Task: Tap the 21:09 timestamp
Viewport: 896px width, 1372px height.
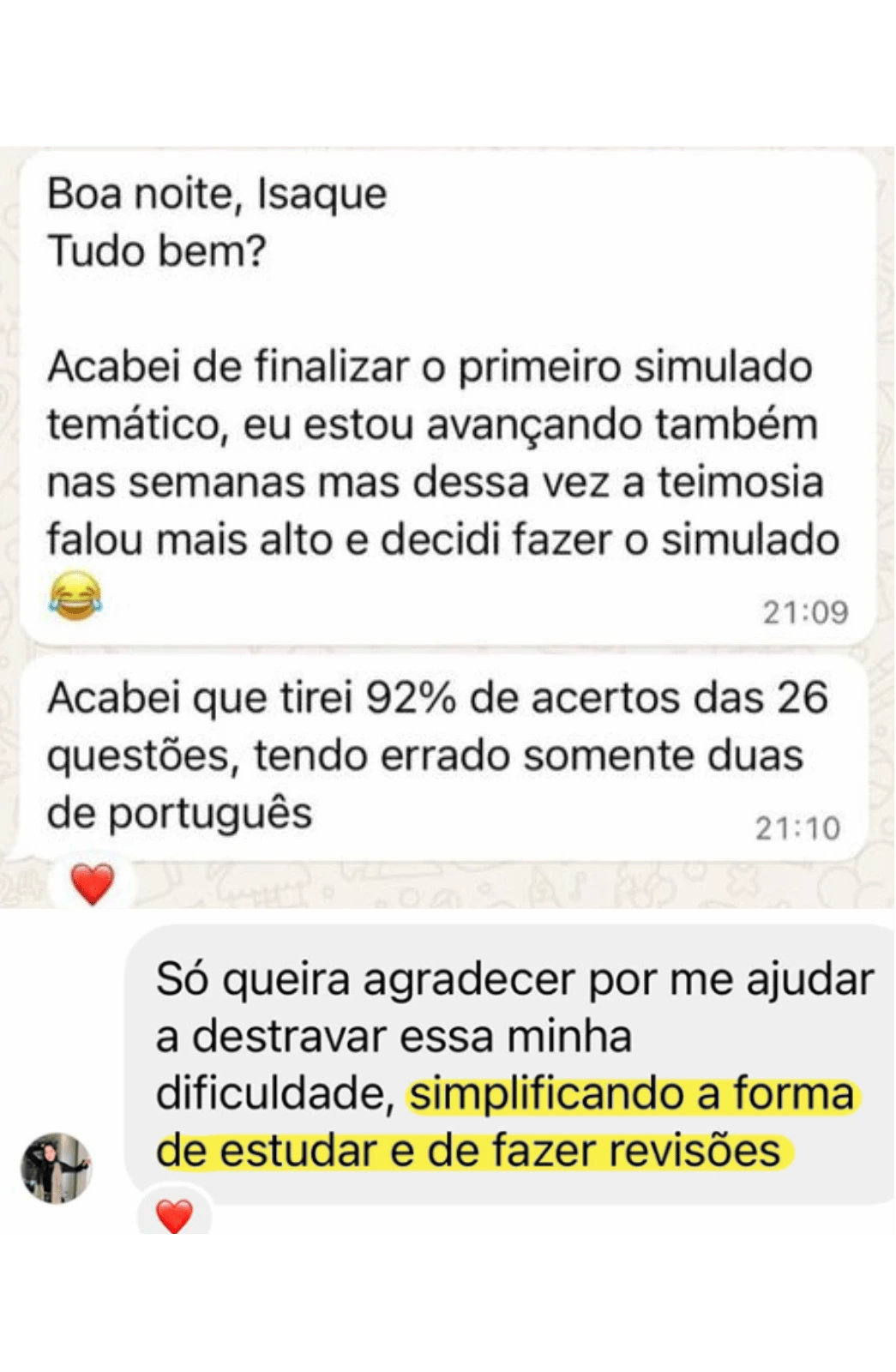Action: coord(803,611)
